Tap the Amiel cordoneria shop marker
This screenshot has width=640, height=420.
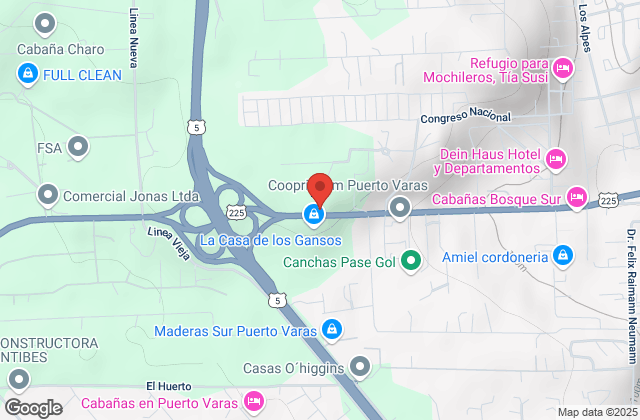click(564, 256)
